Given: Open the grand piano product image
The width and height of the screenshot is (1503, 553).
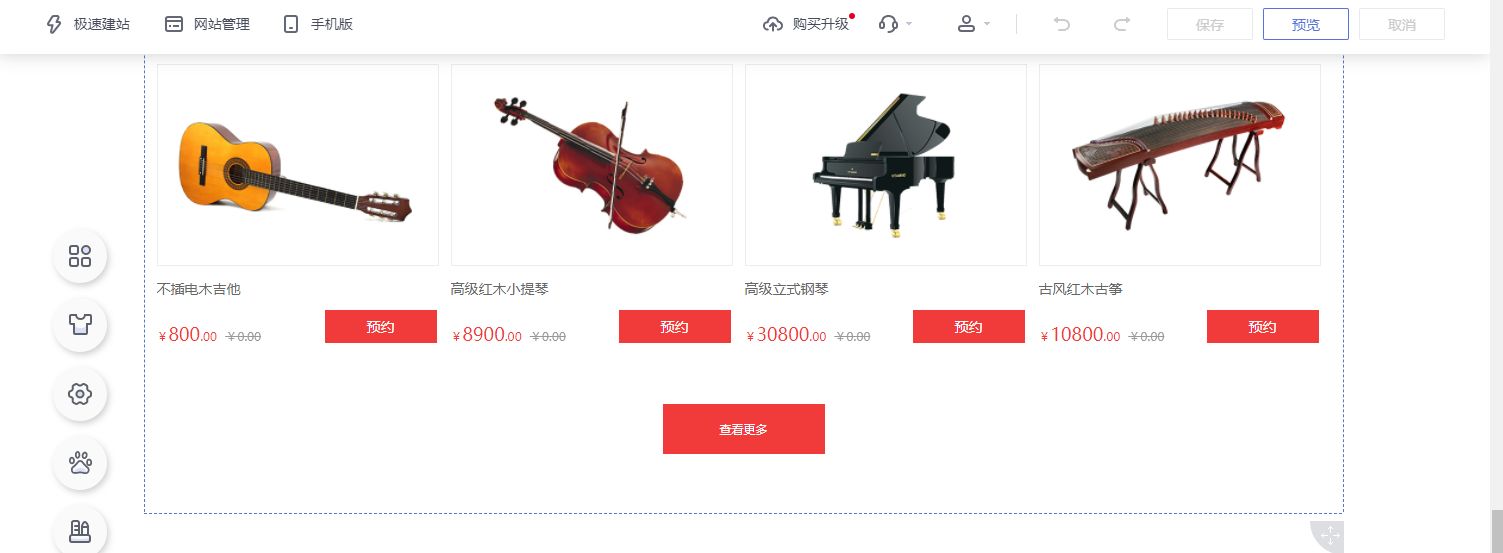Looking at the screenshot, I should tap(886, 165).
